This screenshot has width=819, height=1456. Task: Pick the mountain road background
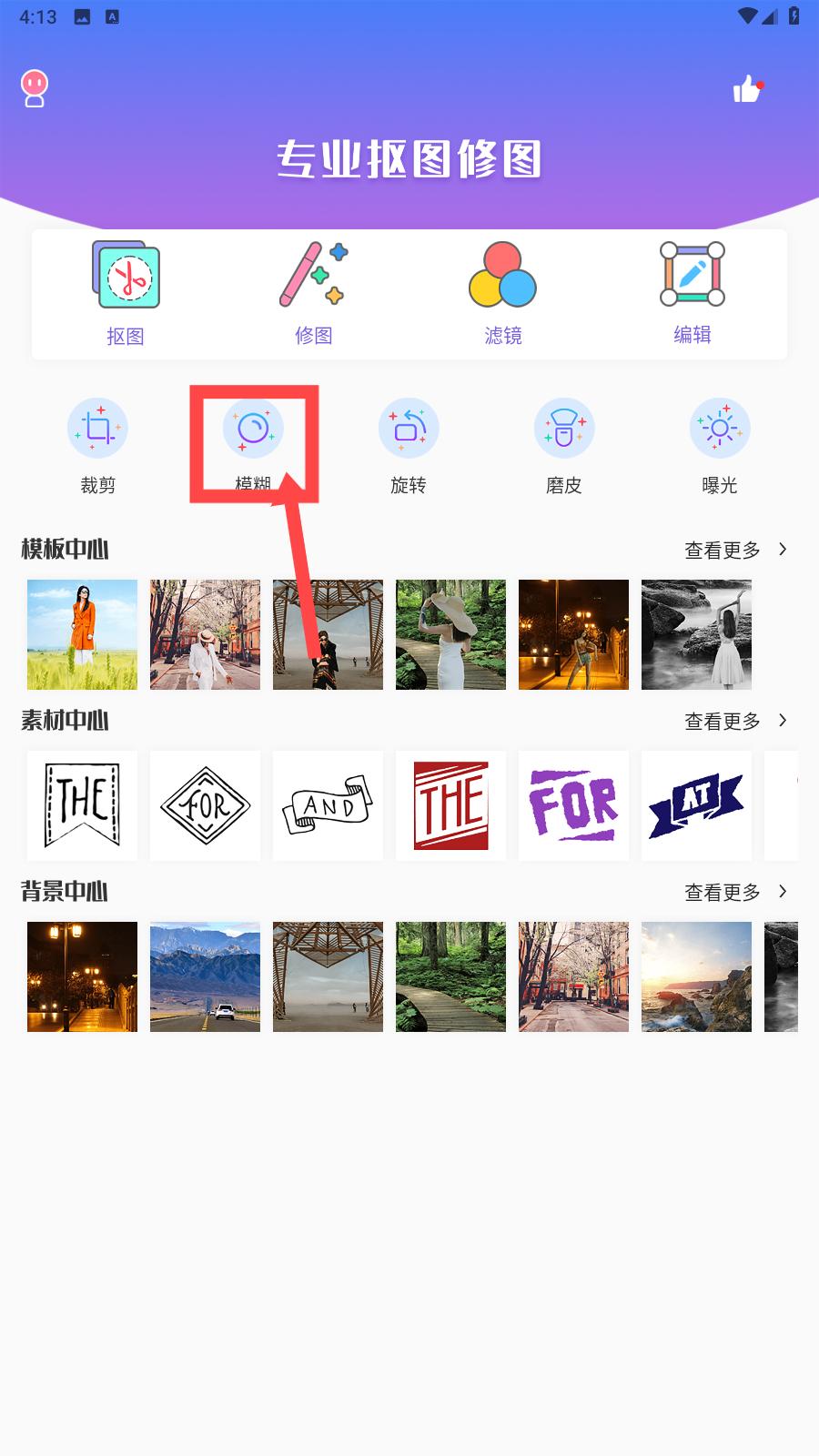[205, 976]
